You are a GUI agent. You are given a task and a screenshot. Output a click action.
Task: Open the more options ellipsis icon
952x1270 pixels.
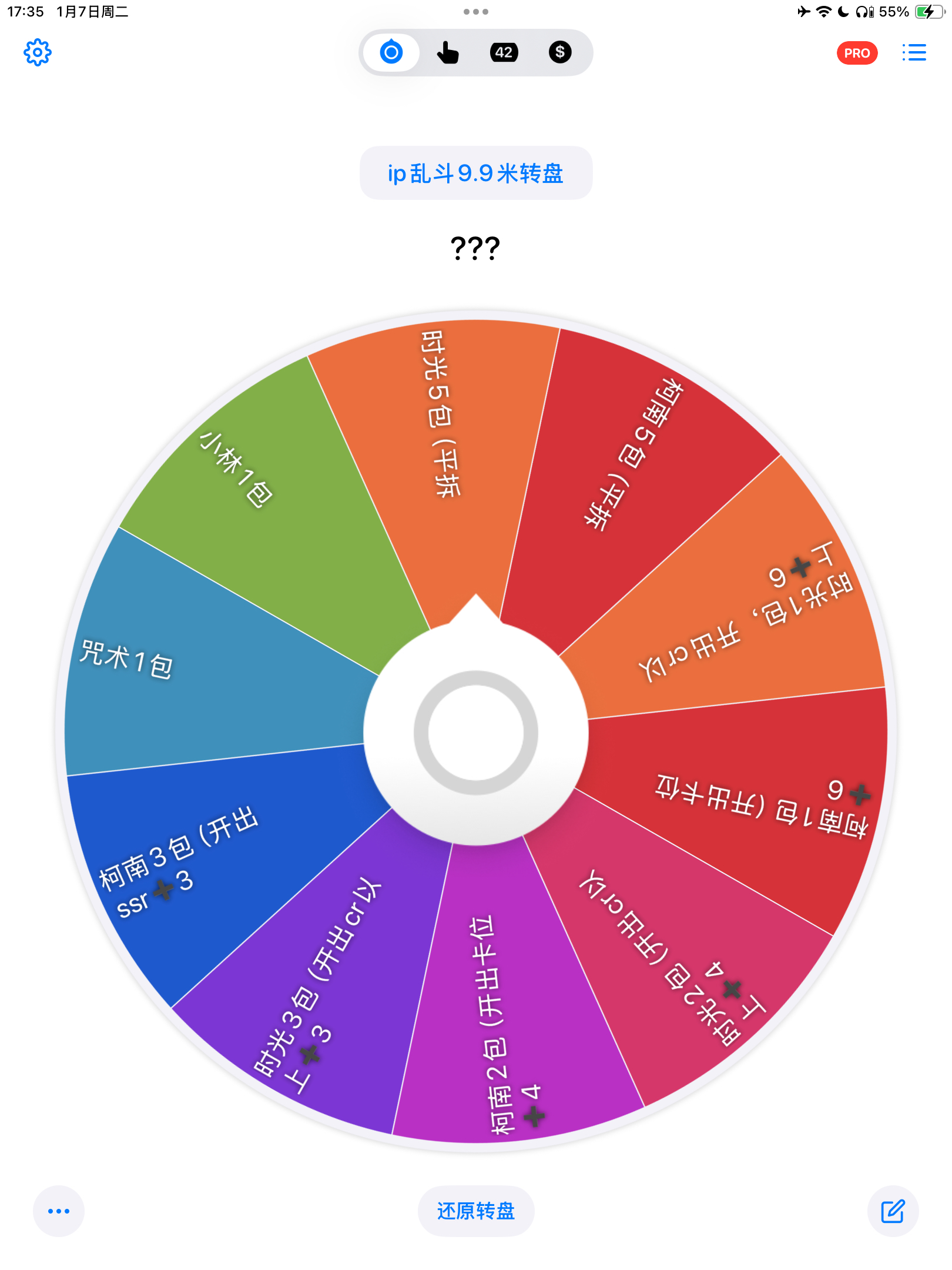click(59, 1211)
